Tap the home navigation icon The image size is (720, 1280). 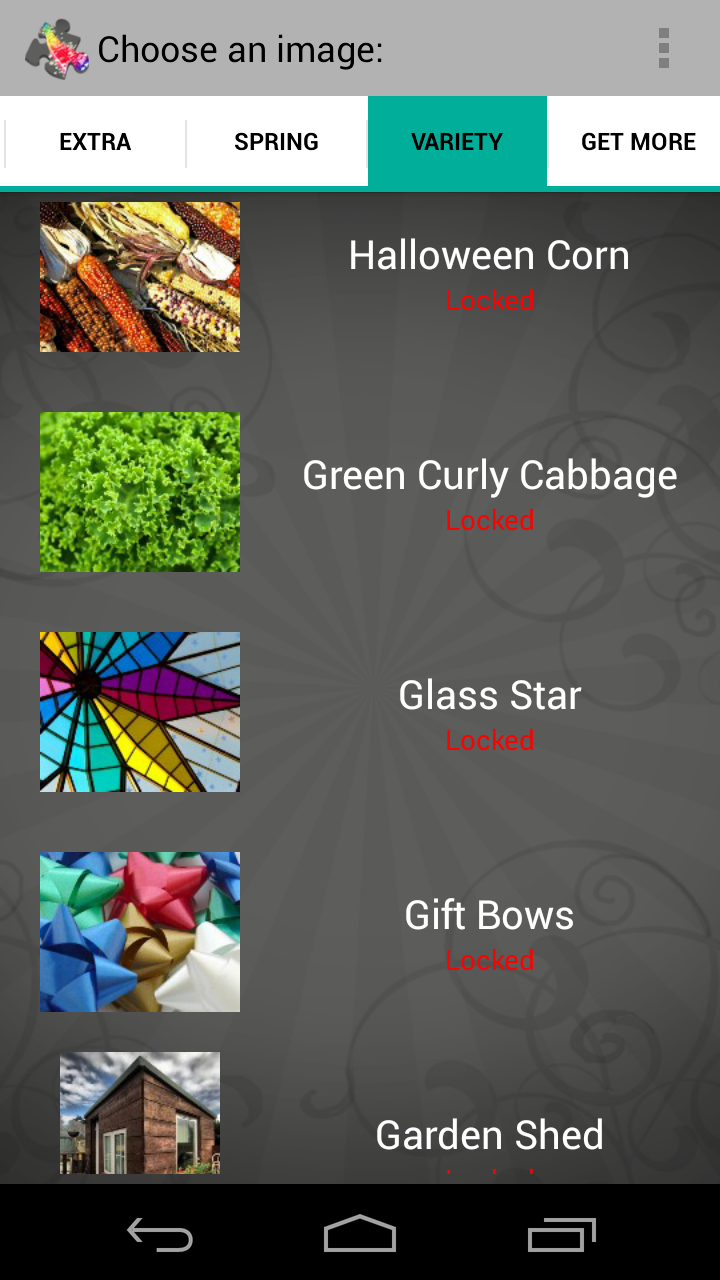[360, 1236]
